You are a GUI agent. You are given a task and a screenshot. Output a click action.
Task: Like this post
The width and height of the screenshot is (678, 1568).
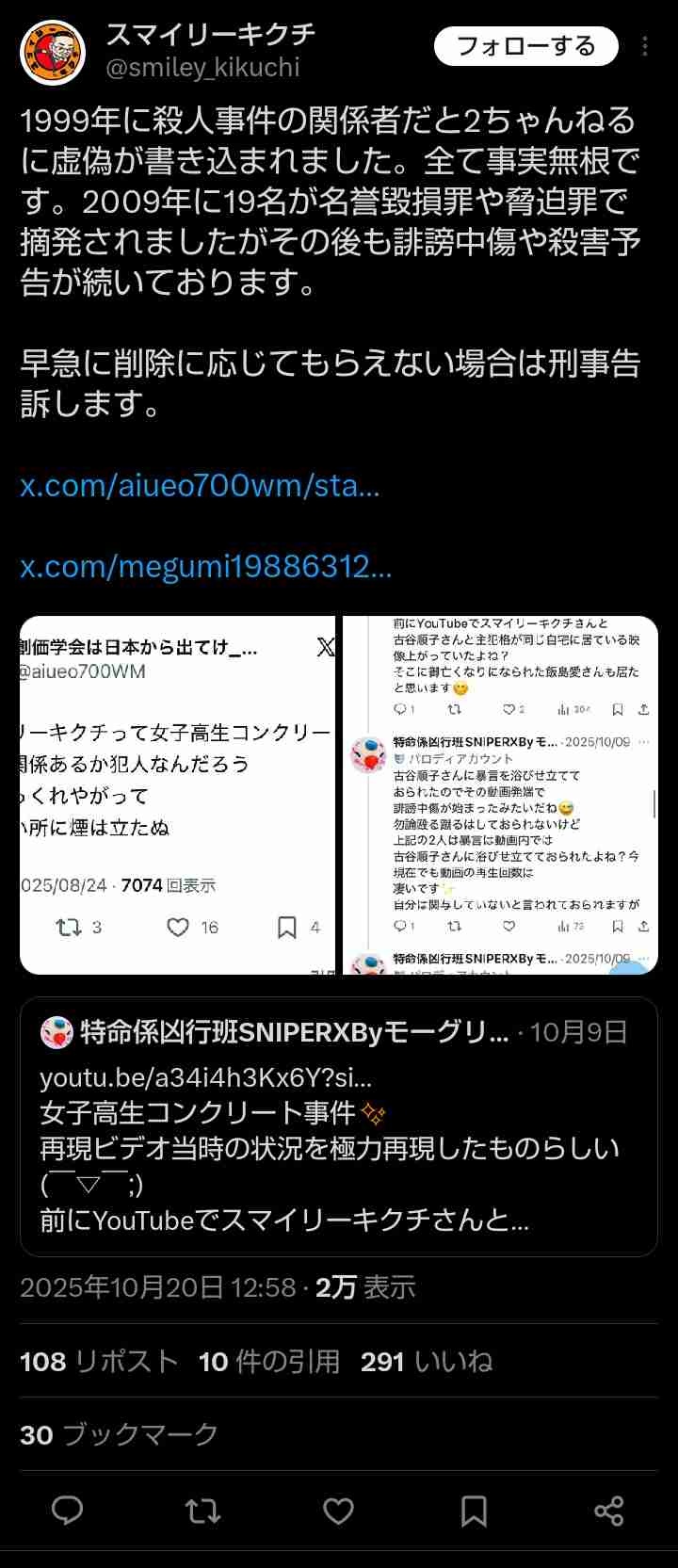[x=338, y=1511]
